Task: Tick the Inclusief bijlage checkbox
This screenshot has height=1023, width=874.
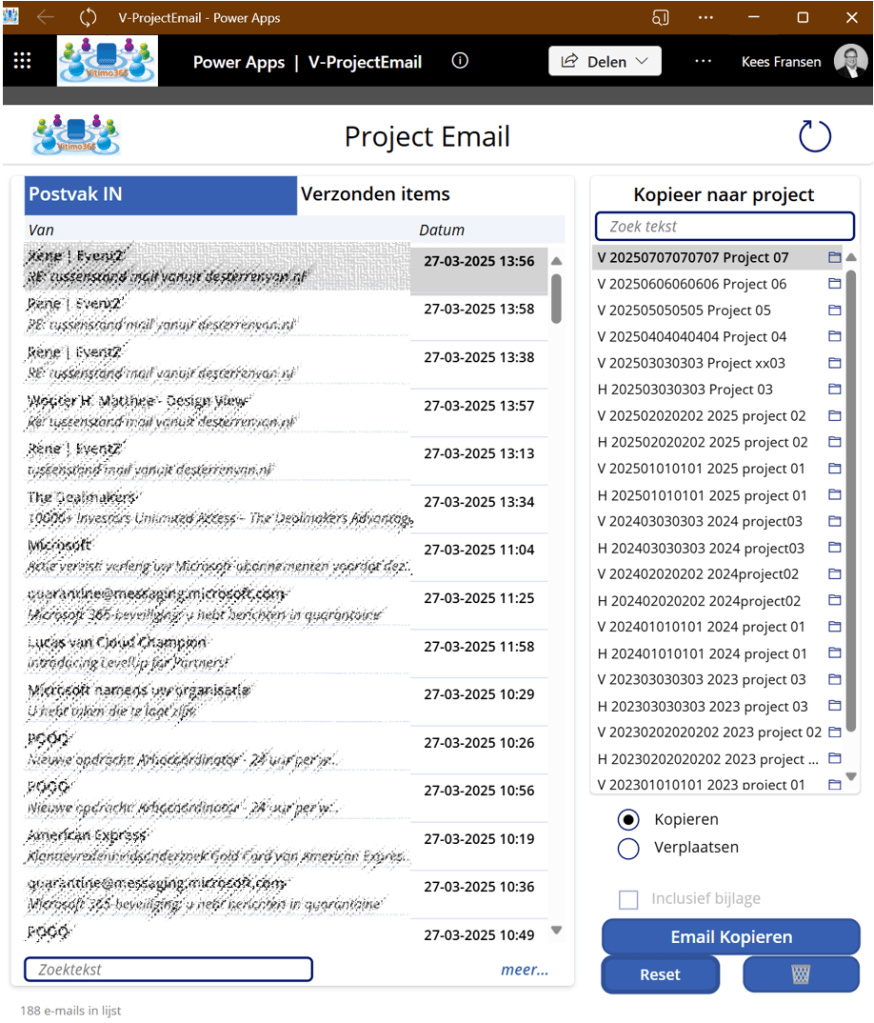Action: click(629, 899)
